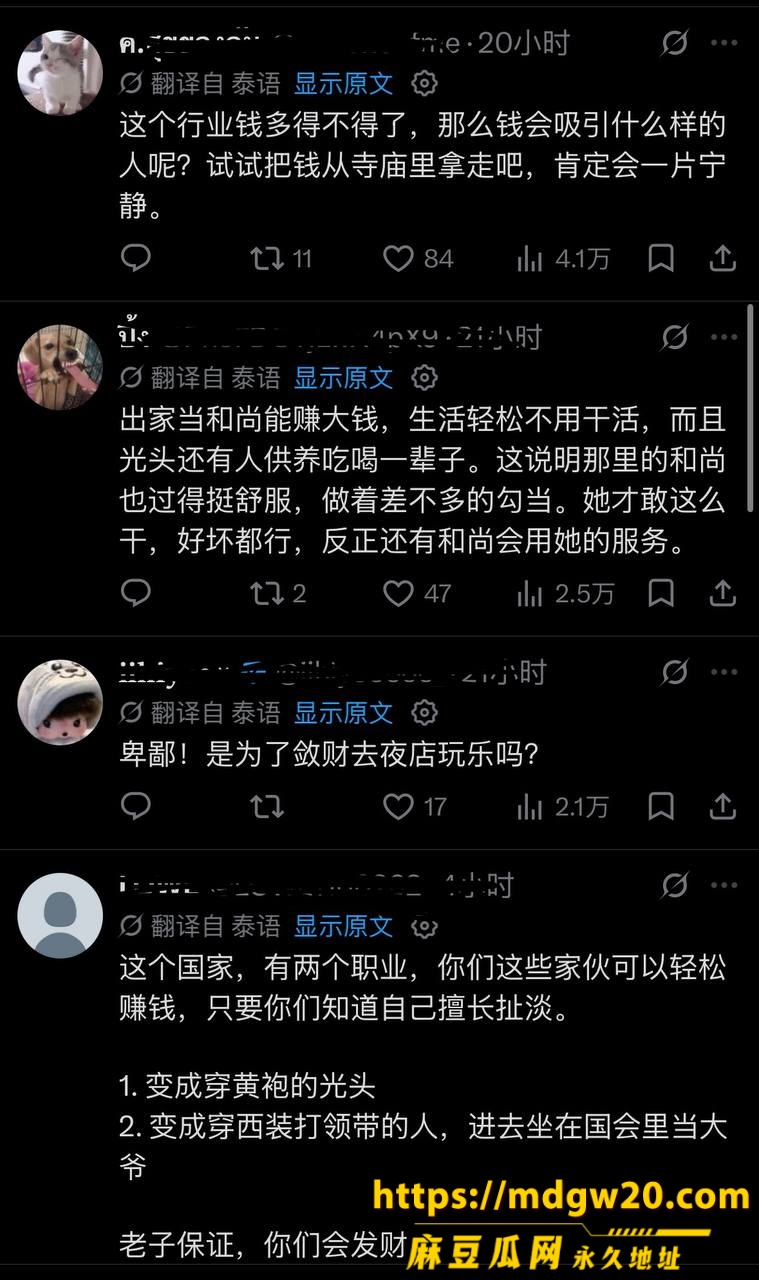Show original text of the two professions reply

[343, 926]
